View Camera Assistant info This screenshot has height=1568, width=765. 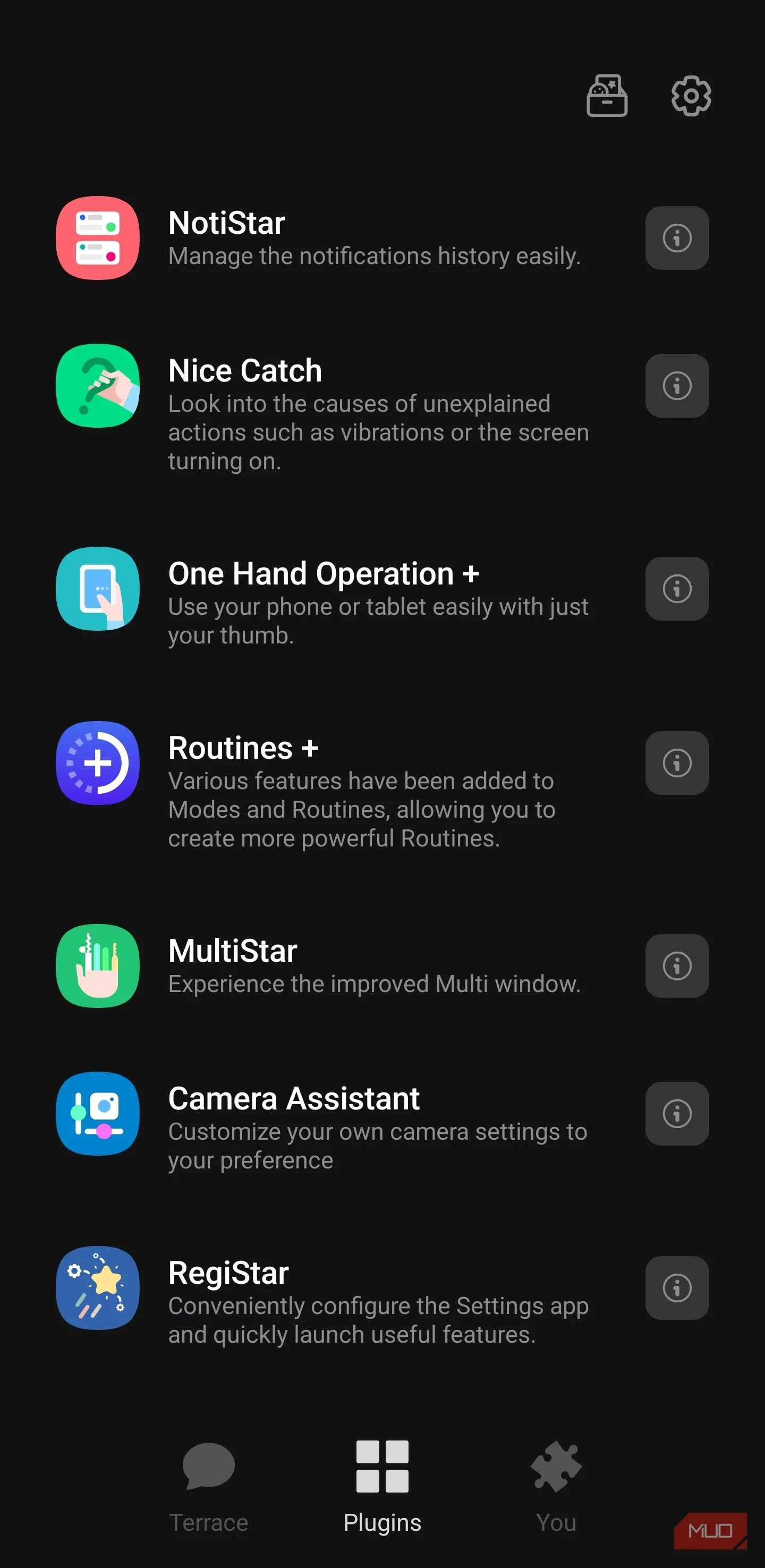677,1114
